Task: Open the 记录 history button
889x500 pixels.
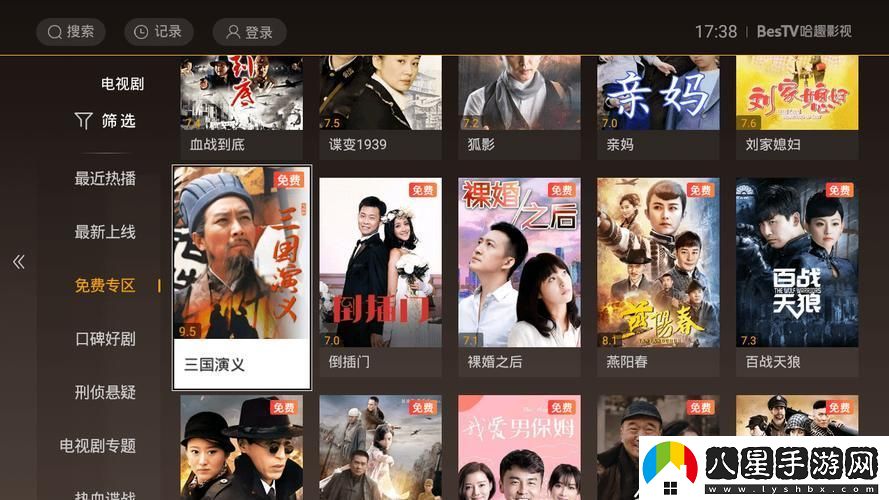Action: tap(158, 32)
